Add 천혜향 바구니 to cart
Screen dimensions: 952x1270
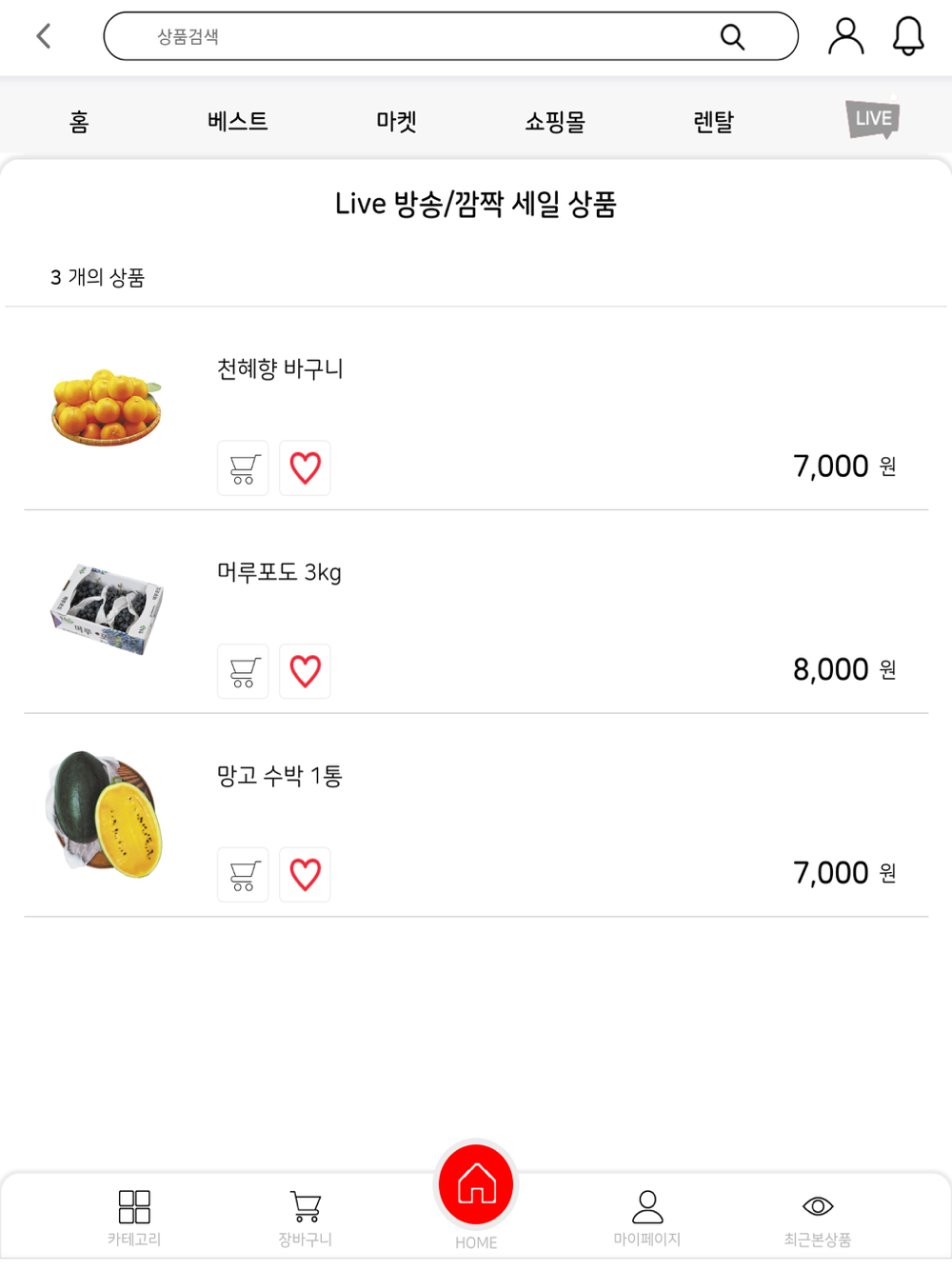pyautogui.click(x=243, y=468)
